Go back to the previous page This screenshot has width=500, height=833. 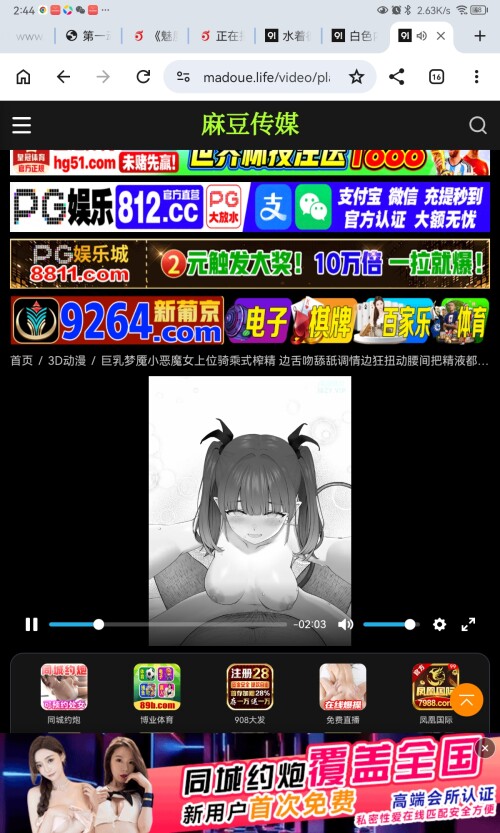pyautogui.click(x=63, y=77)
